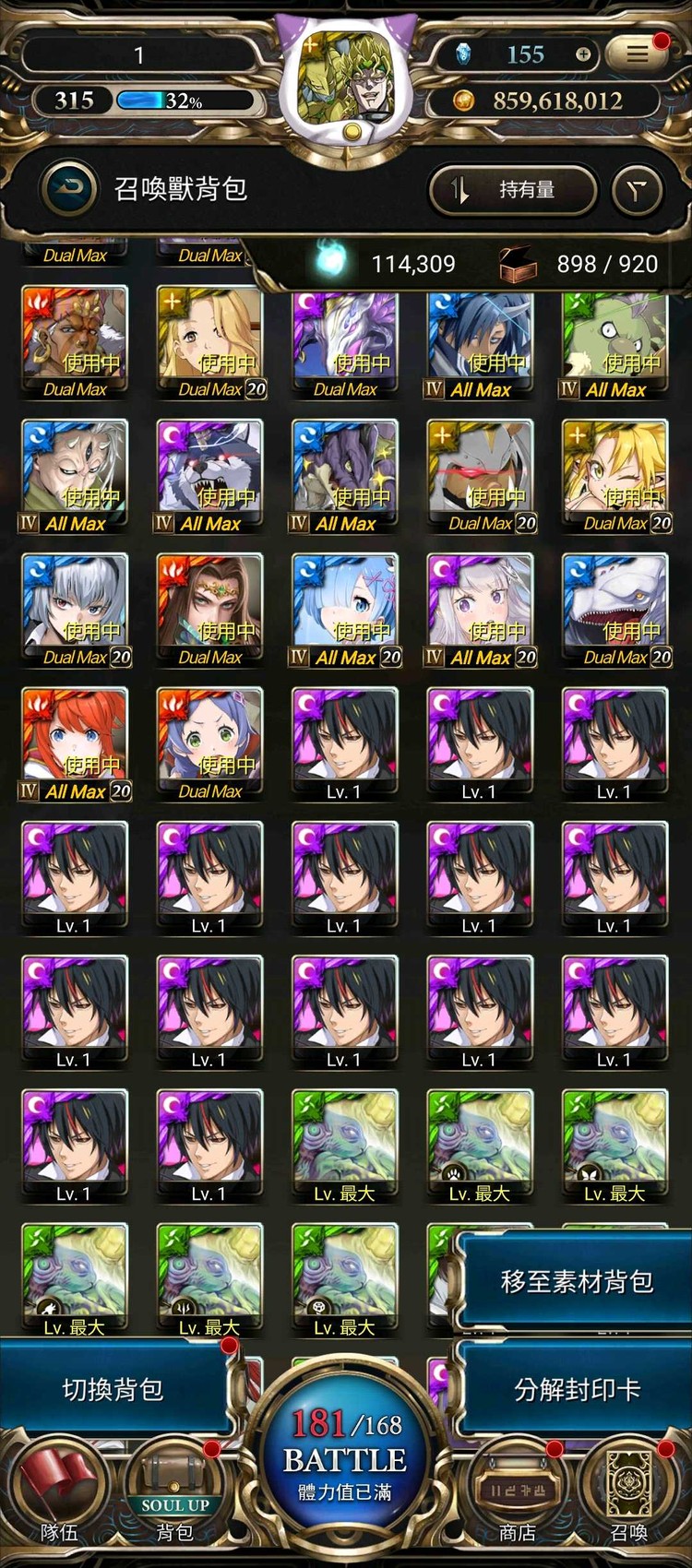Go back from the 召喚獸背包 screen
Viewport: 692px width, 1568px height.
pyautogui.click(x=69, y=189)
